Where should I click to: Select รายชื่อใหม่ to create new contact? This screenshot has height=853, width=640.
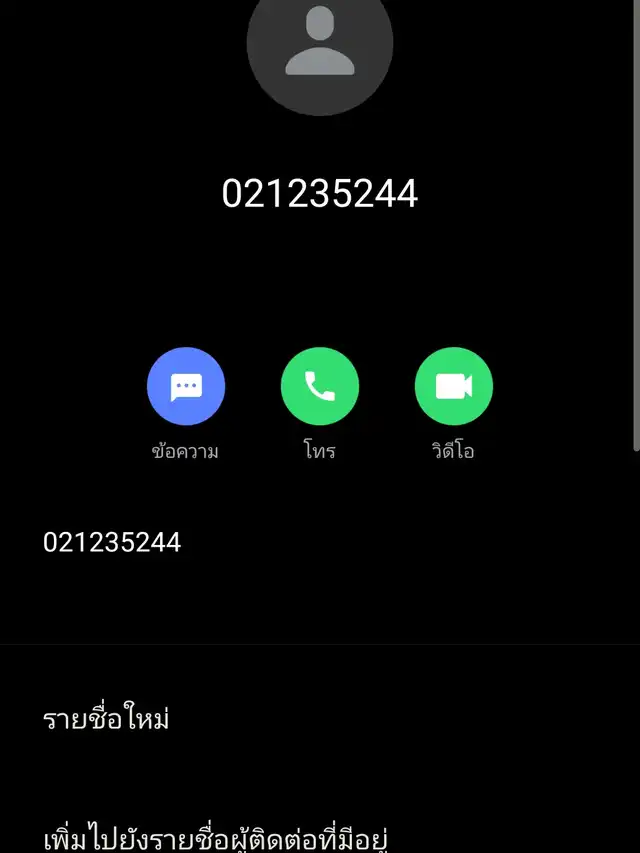106,719
